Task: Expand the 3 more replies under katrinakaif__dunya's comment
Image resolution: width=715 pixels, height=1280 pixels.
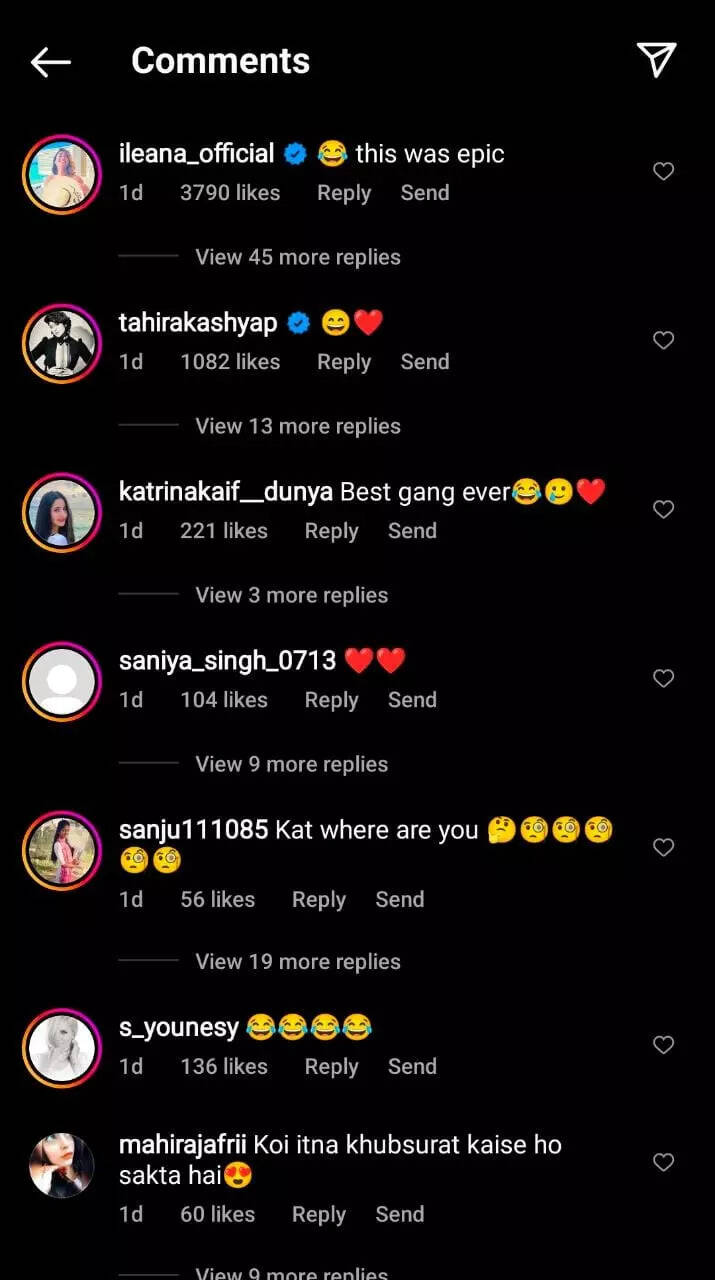Action: tap(291, 595)
